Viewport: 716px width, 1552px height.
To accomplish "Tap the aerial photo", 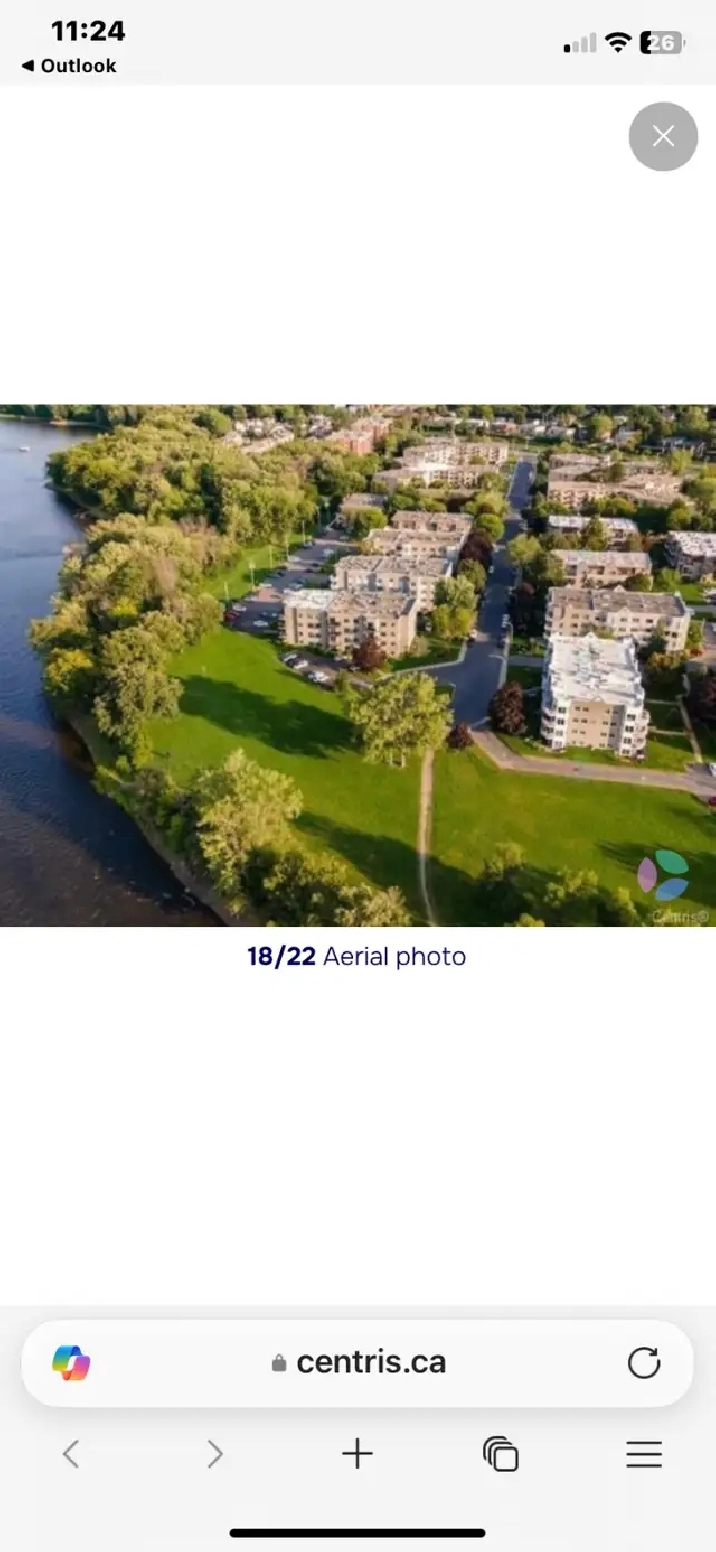I will 358,665.
